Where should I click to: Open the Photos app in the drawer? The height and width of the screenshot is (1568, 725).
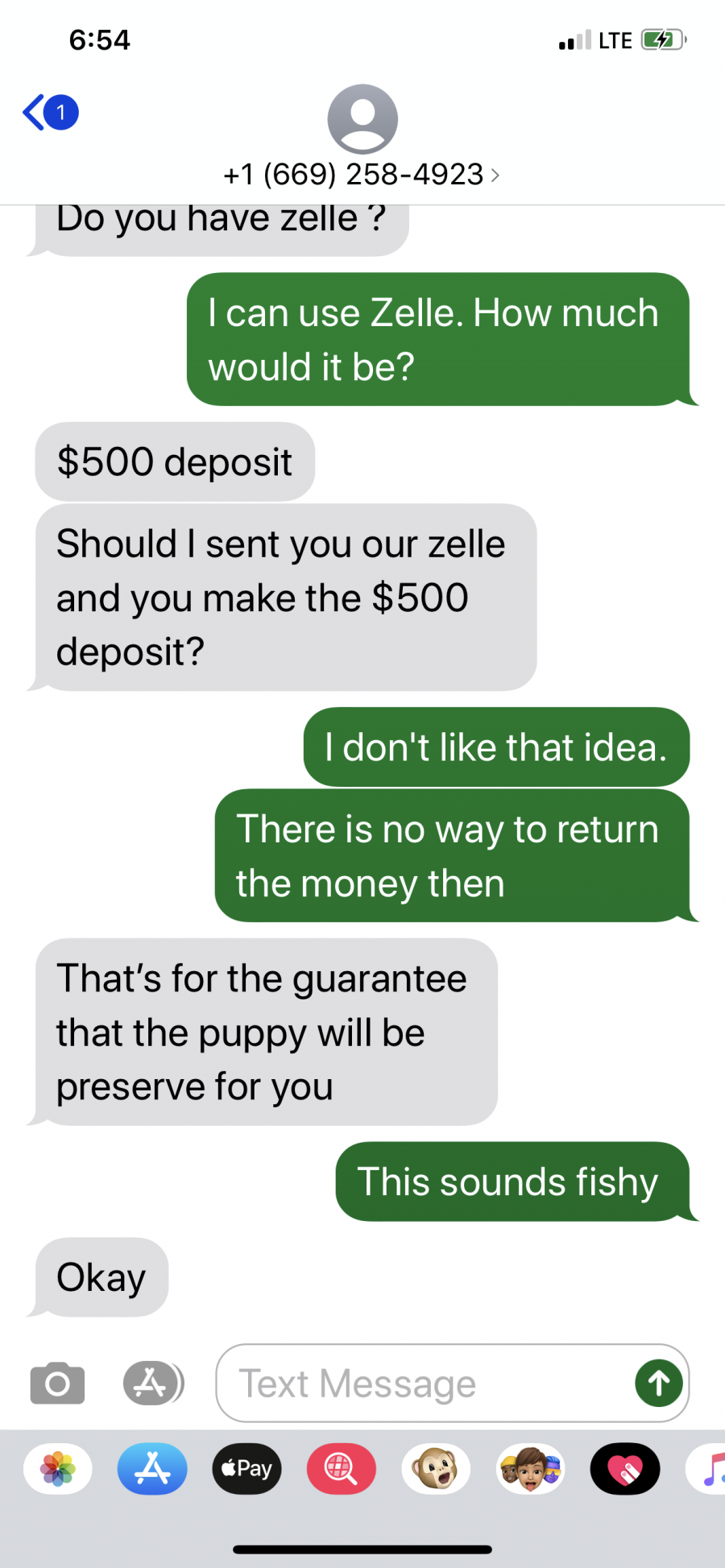[x=58, y=1469]
